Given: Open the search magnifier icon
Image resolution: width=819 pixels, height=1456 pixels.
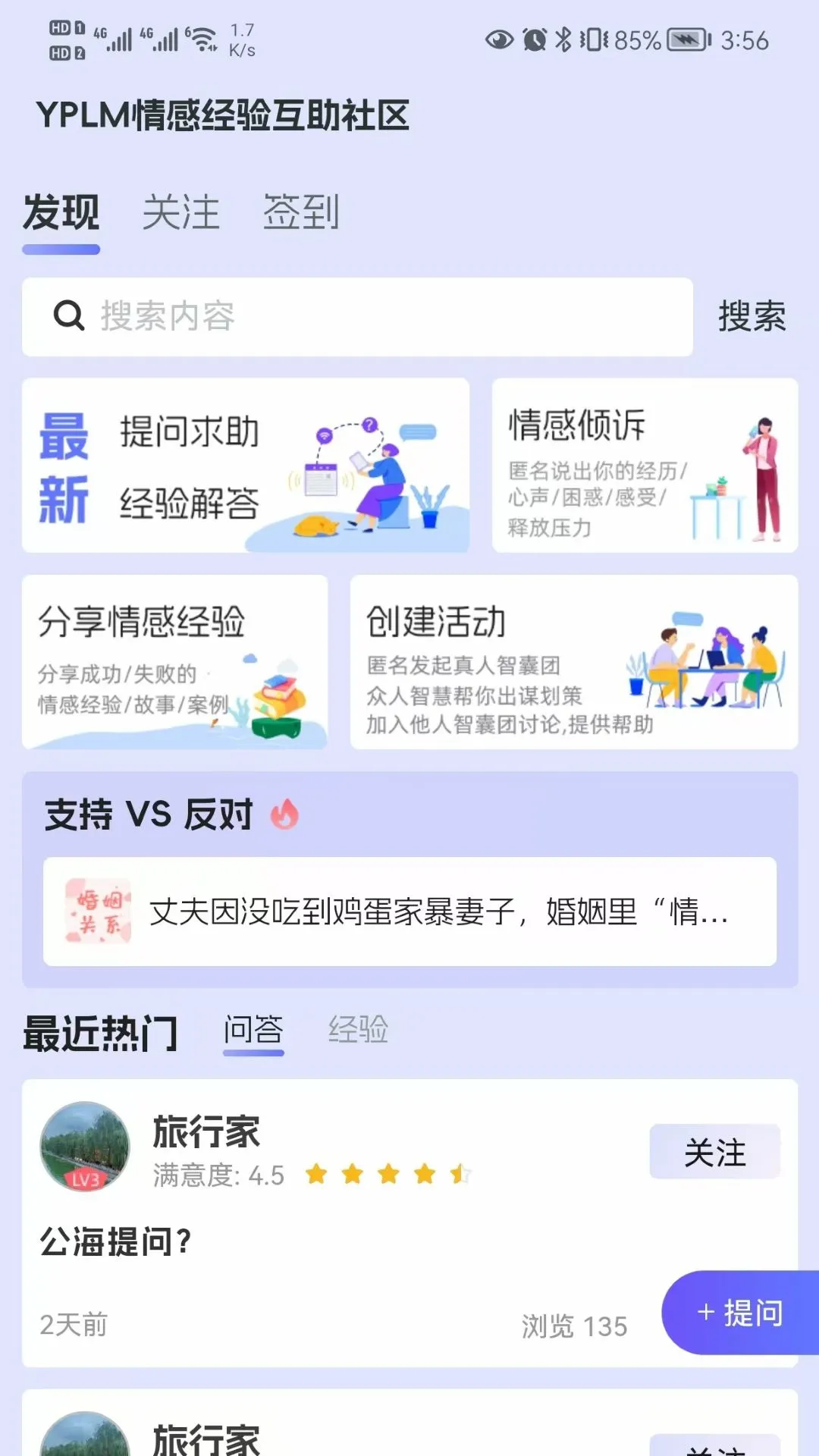Looking at the screenshot, I should (69, 316).
